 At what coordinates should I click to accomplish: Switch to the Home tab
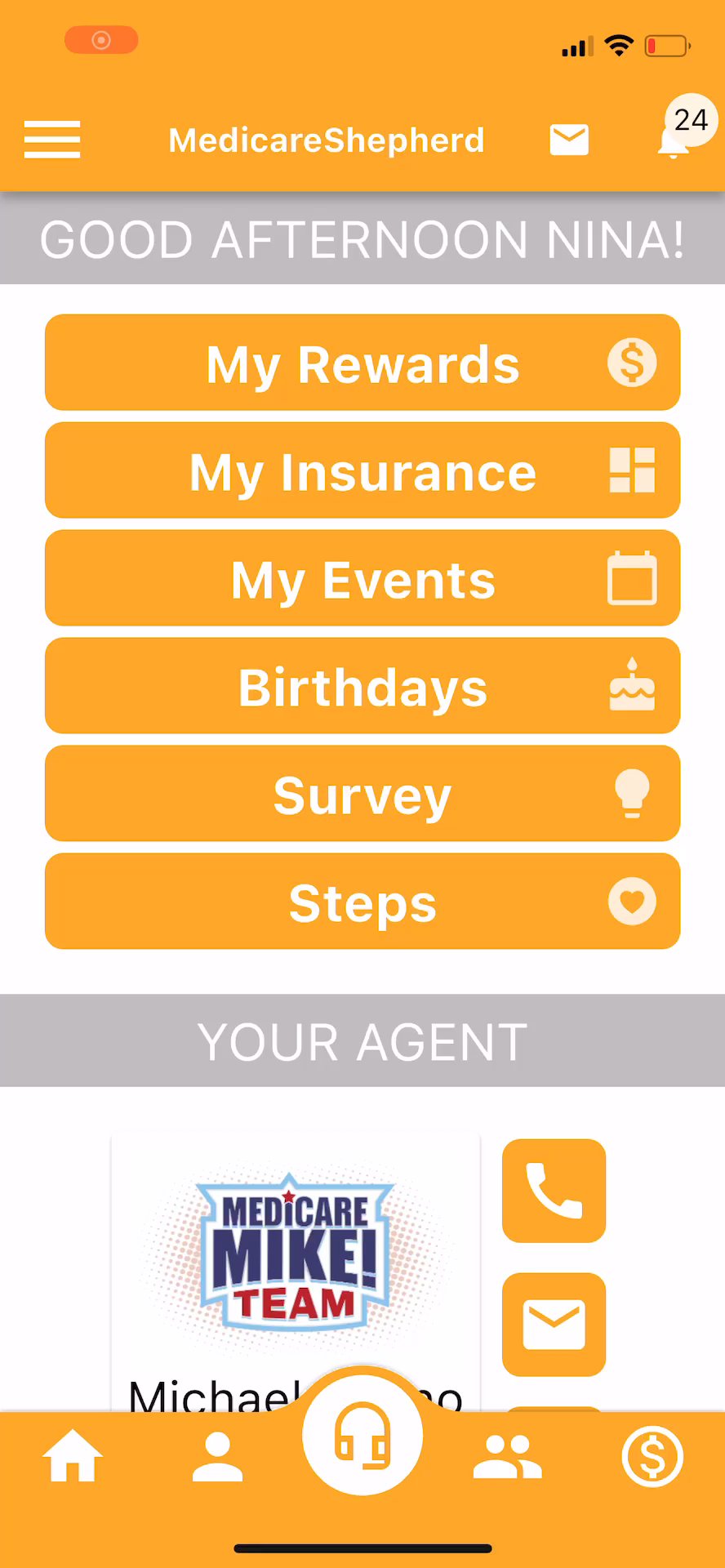[x=73, y=1456]
